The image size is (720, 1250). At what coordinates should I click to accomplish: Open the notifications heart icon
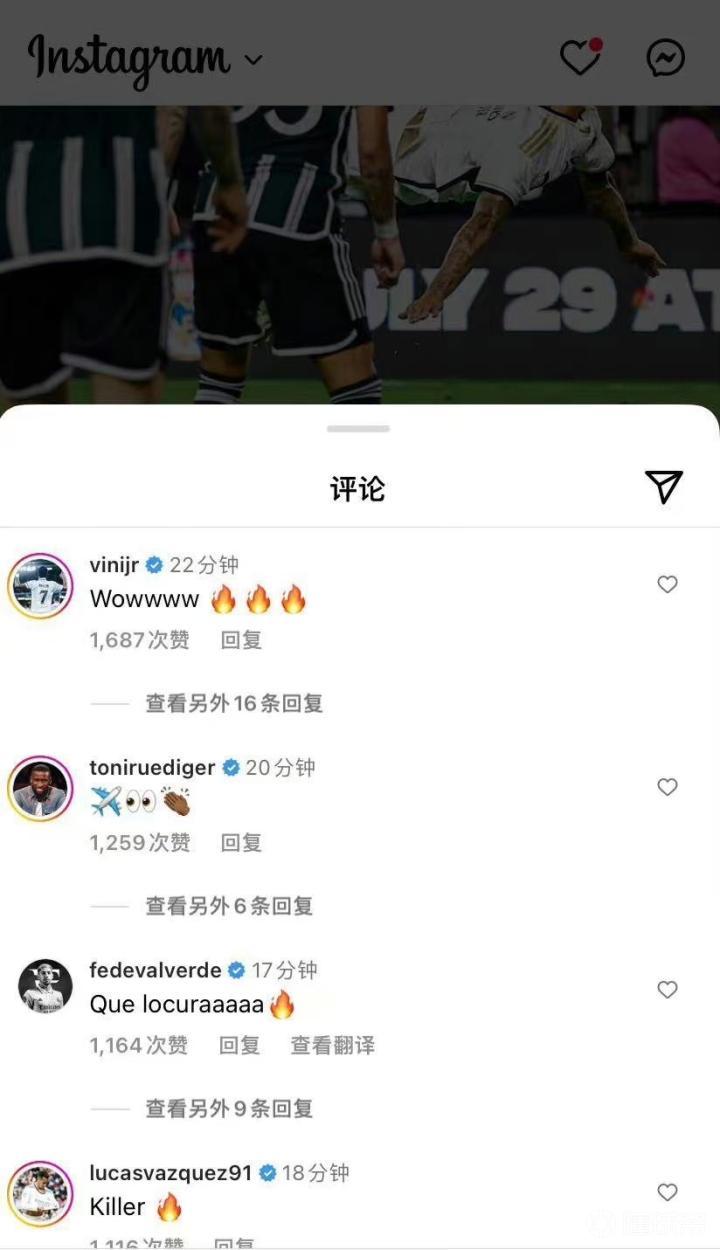coord(580,58)
